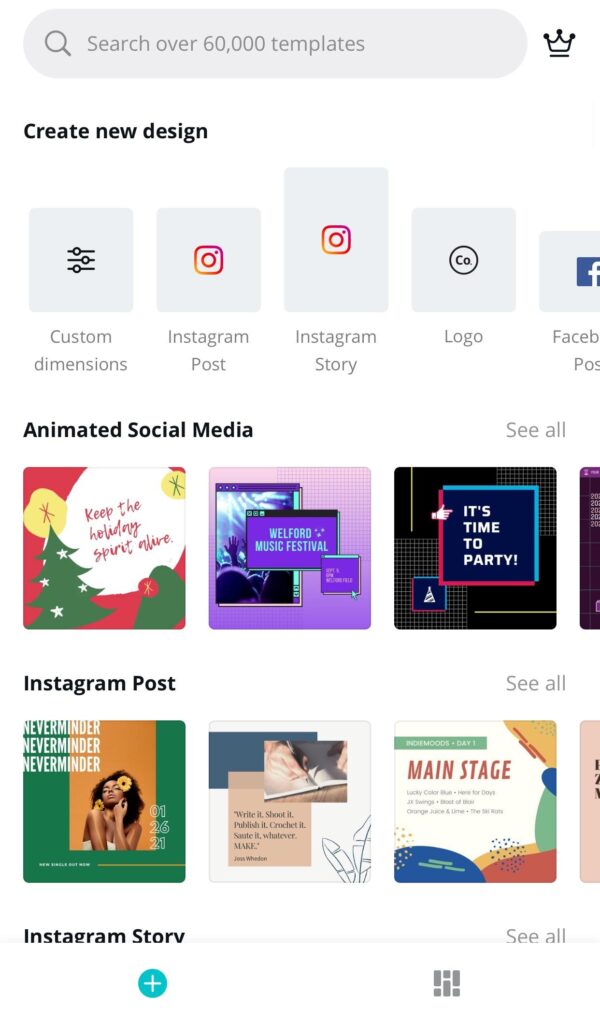The width and height of the screenshot is (600, 1024).
Task: Select the It's Time To Party template
Action: coord(475,548)
